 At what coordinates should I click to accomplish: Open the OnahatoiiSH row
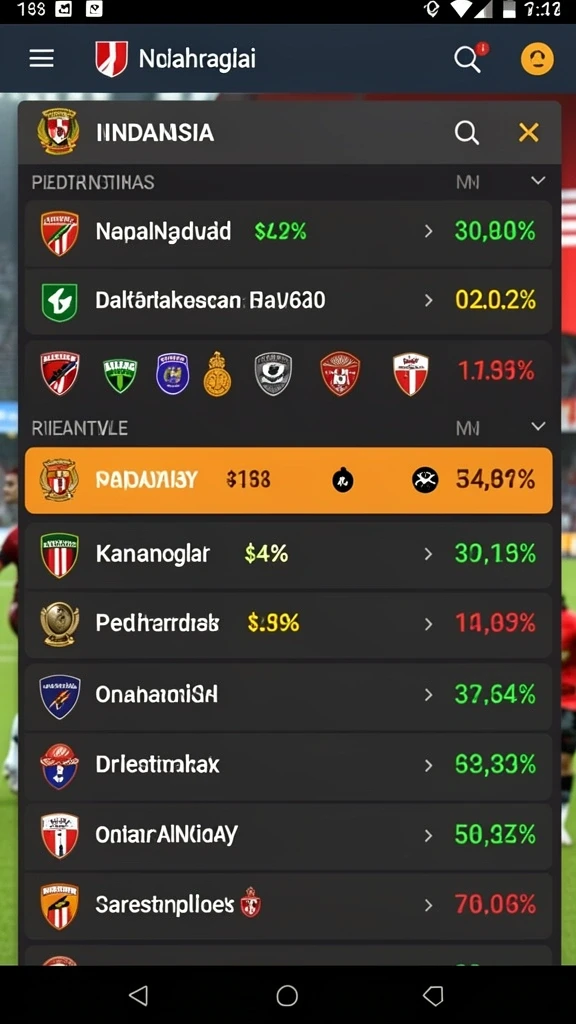pos(288,695)
